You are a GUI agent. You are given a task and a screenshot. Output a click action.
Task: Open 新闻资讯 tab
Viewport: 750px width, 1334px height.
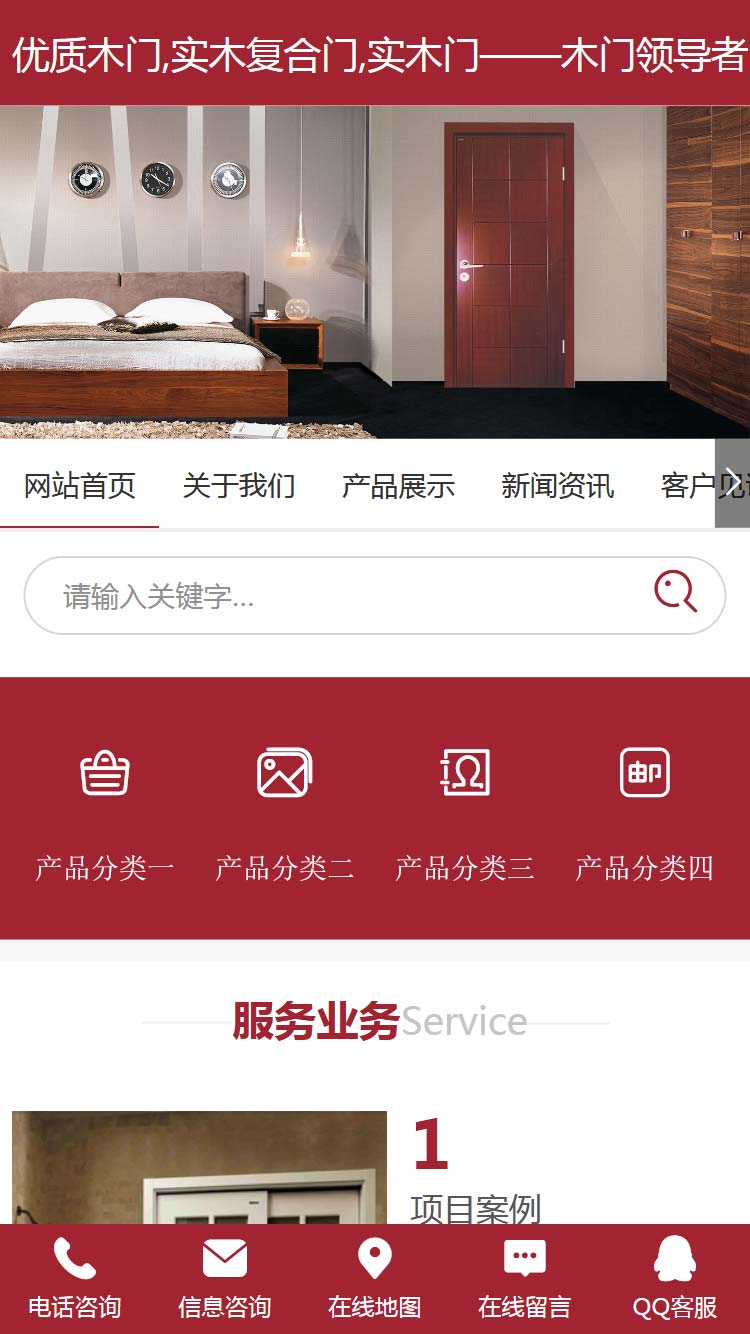click(557, 486)
